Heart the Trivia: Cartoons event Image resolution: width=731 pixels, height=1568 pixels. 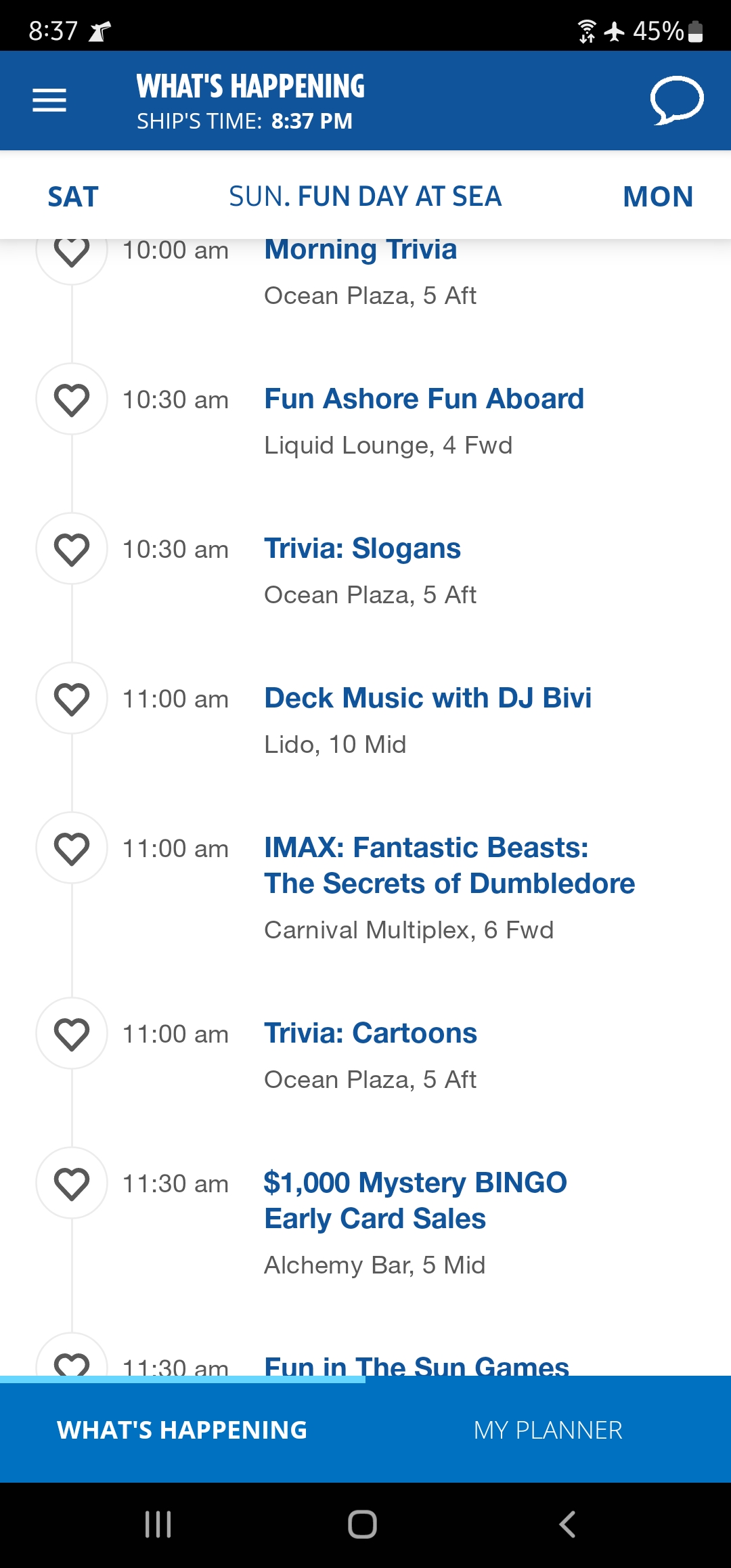(72, 1034)
